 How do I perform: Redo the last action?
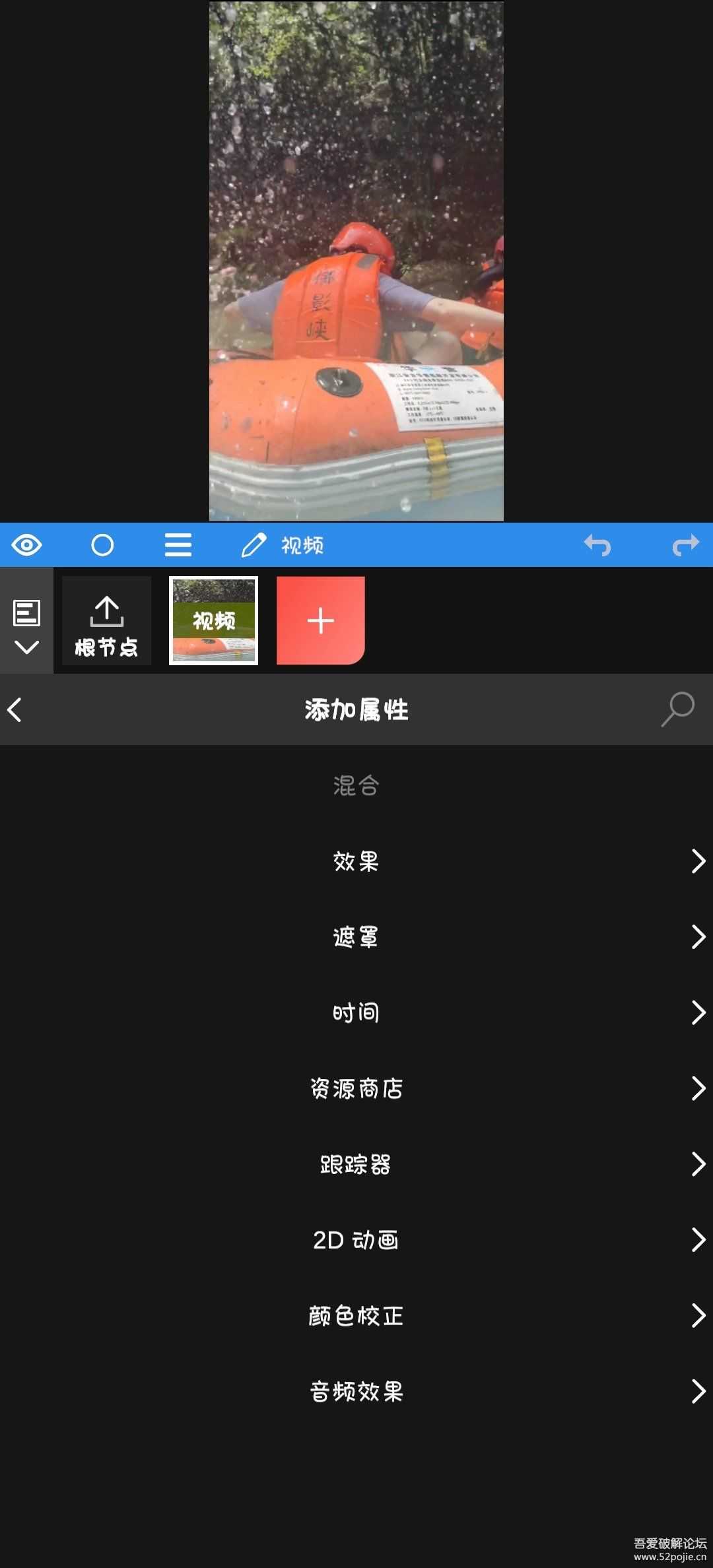pyautogui.click(x=685, y=545)
